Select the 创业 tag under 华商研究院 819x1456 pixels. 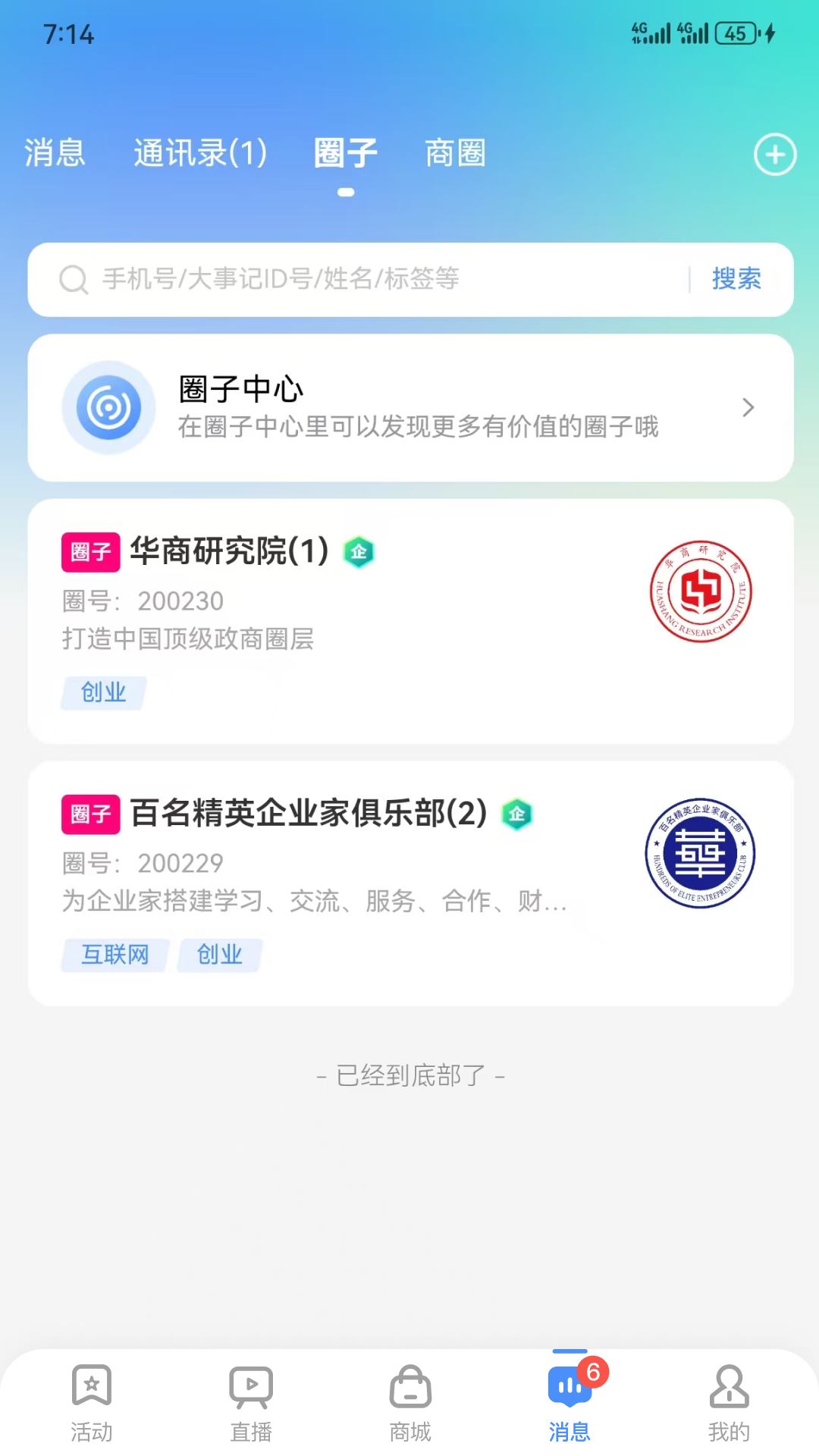103,692
